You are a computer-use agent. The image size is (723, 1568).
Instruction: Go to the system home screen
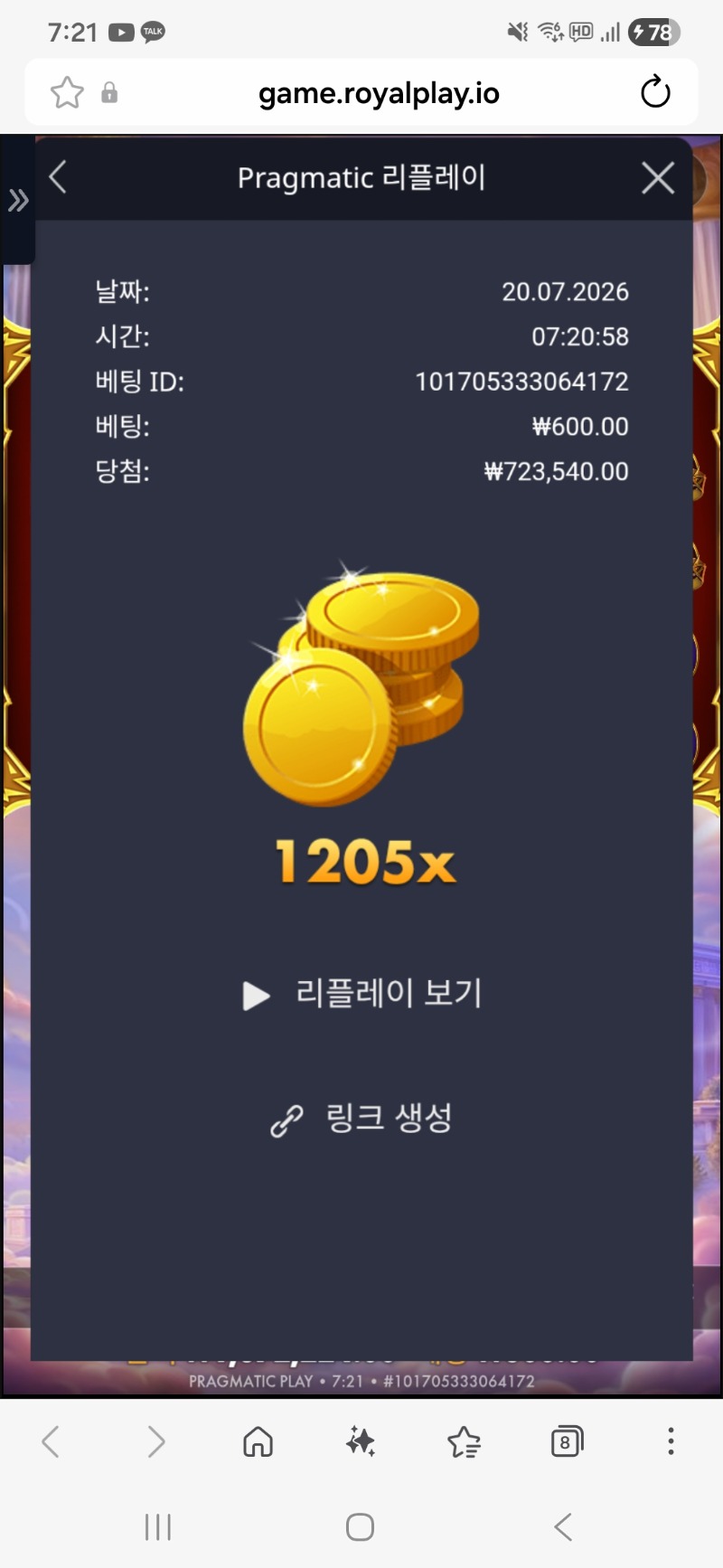360,1527
